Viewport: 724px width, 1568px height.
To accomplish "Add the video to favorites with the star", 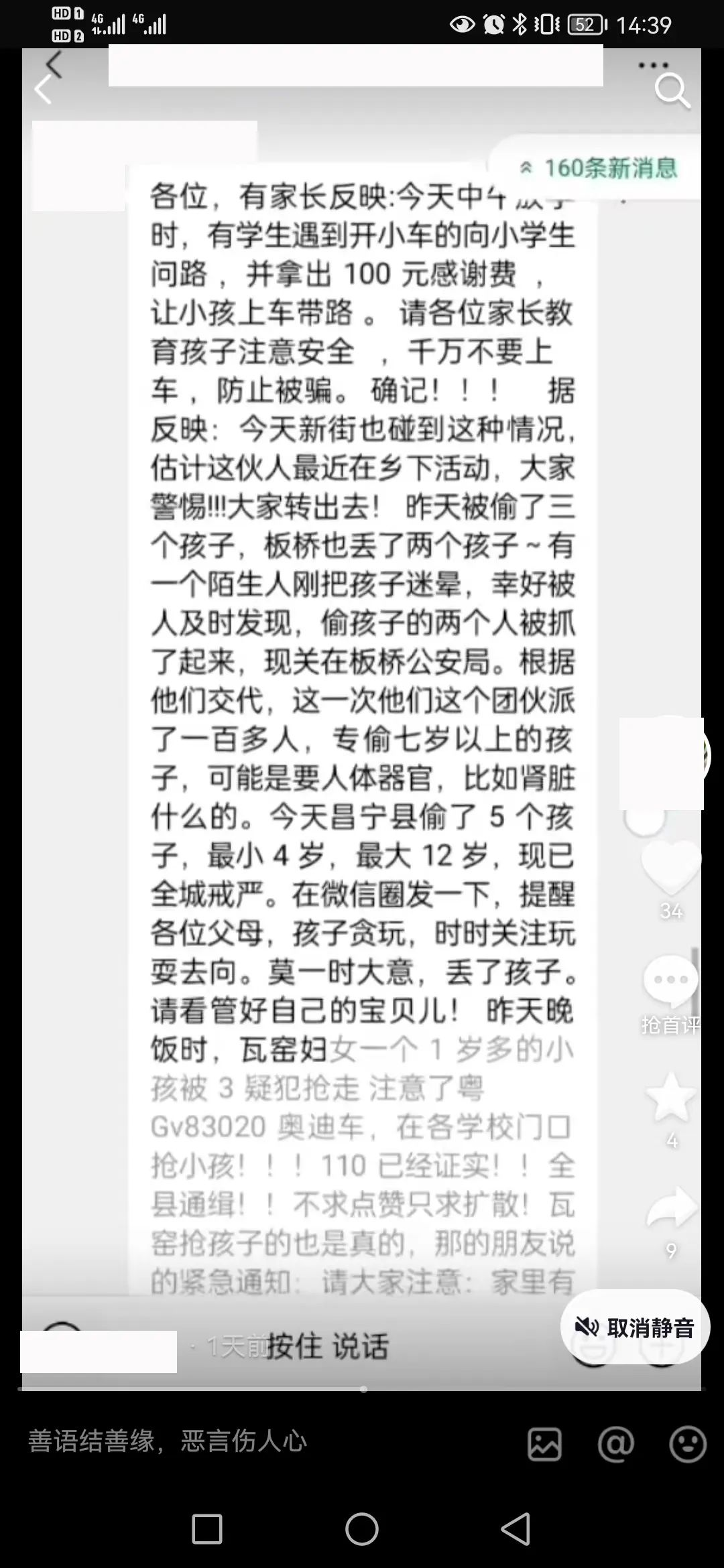I will [670, 1098].
